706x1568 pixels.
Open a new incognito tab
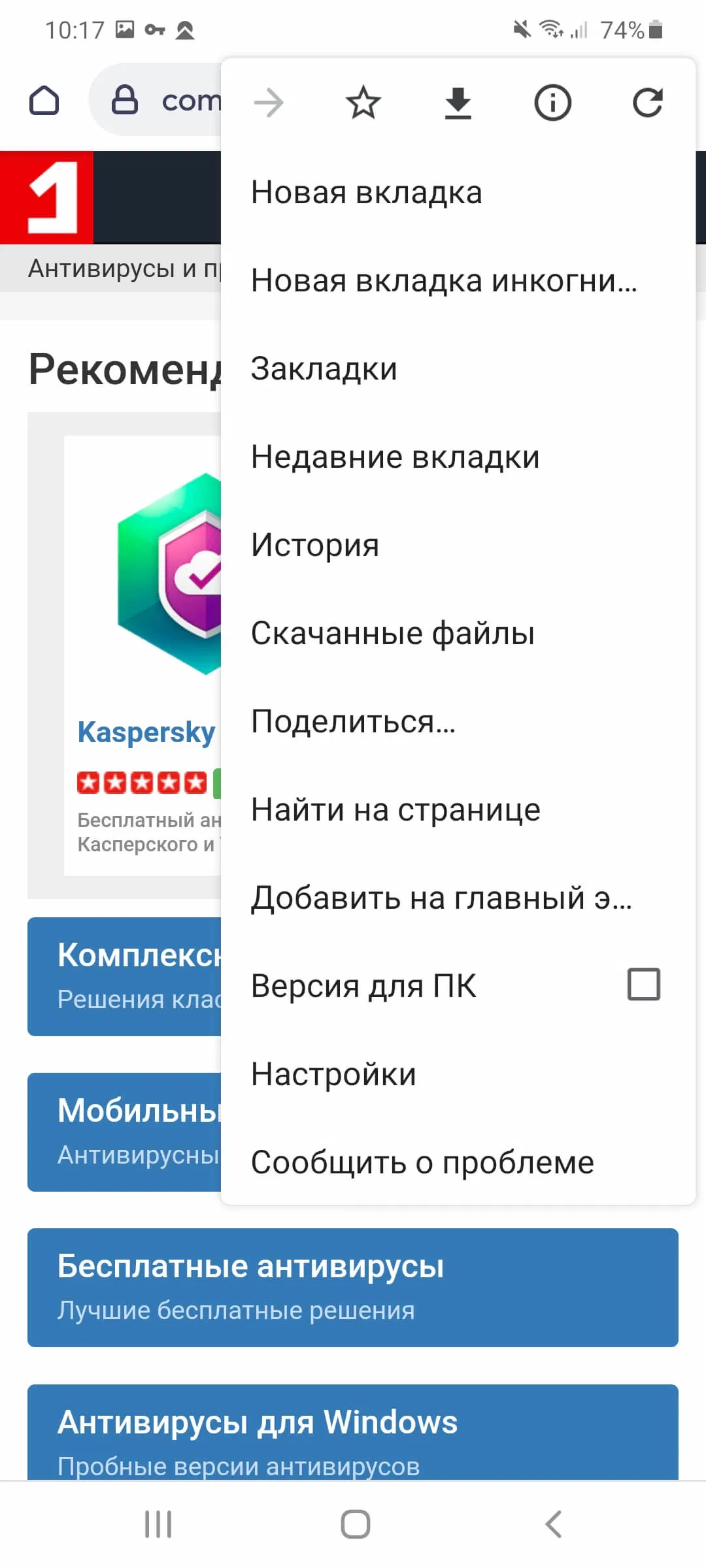point(443,281)
